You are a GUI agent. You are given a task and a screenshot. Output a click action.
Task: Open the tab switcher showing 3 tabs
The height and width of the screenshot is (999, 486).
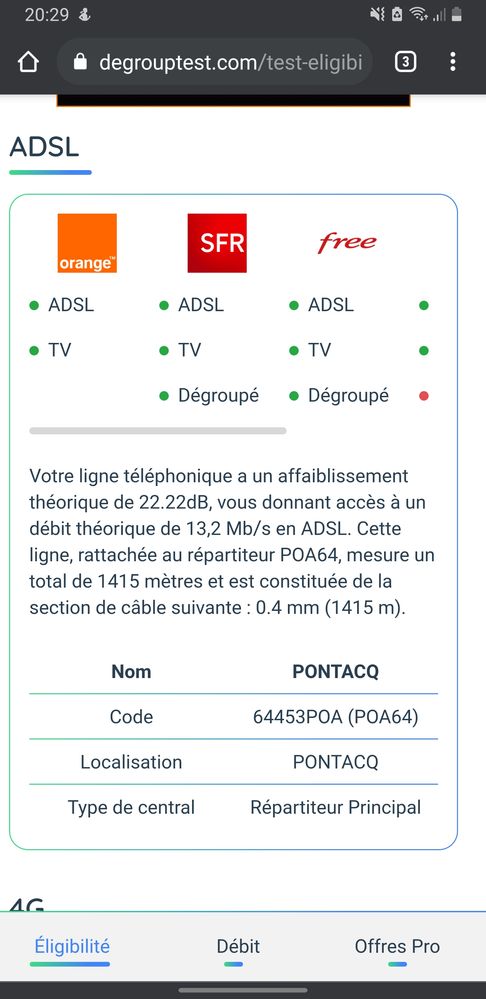[406, 62]
